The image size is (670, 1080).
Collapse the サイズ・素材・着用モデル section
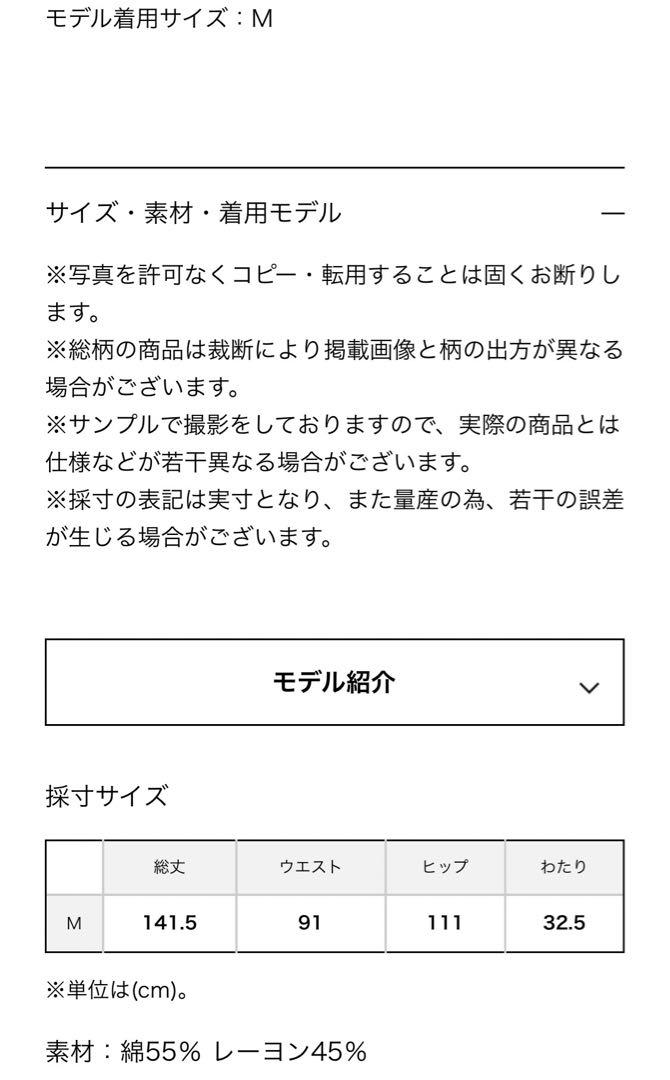pyautogui.click(x=612, y=214)
